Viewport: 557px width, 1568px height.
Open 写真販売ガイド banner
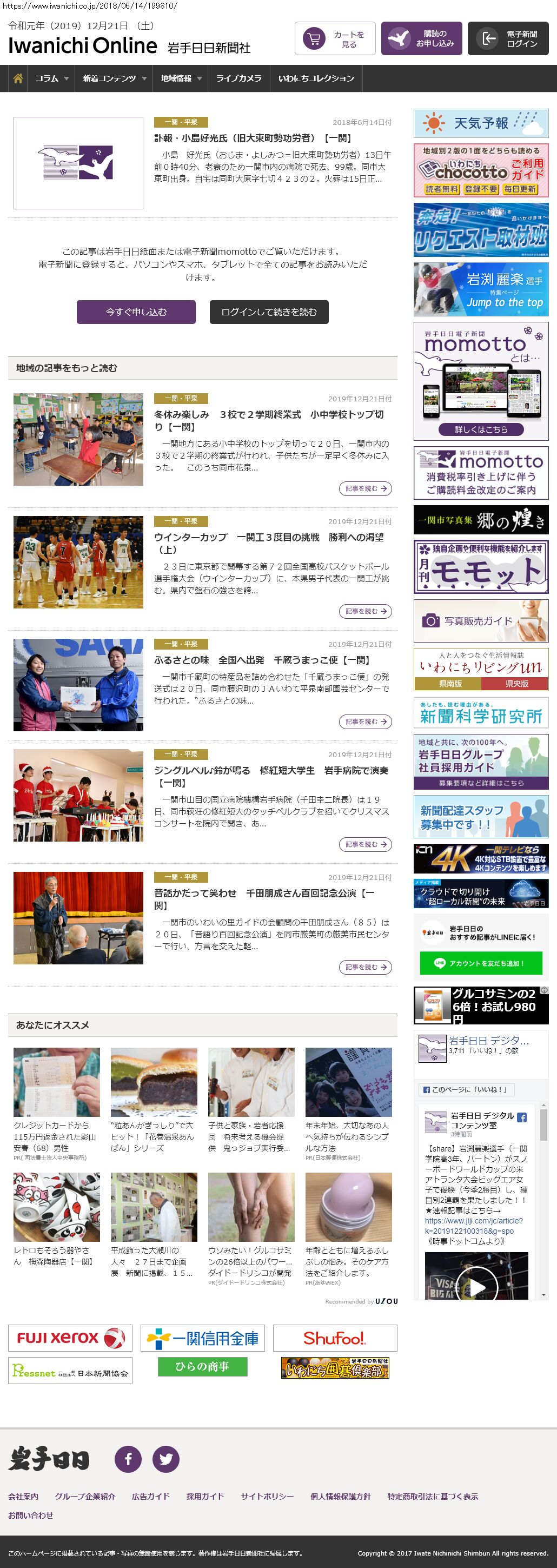pos(480,620)
